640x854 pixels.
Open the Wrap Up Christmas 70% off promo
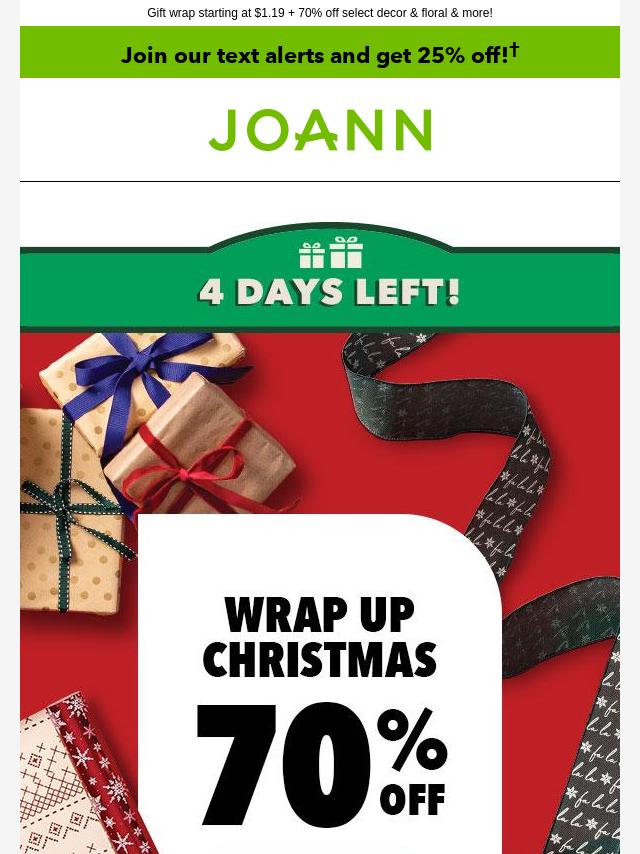[x=320, y=700]
